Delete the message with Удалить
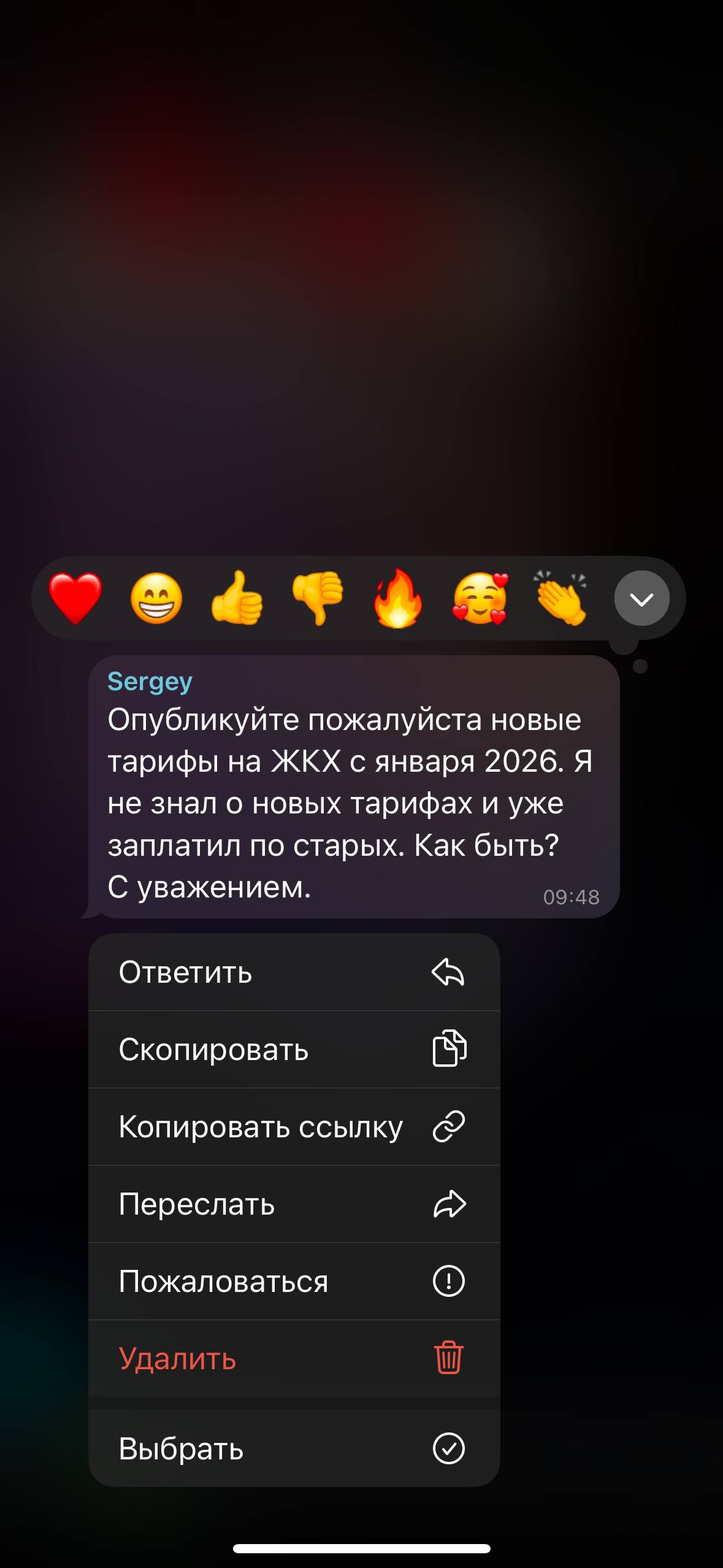This screenshot has width=723, height=1568. click(294, 1359)
